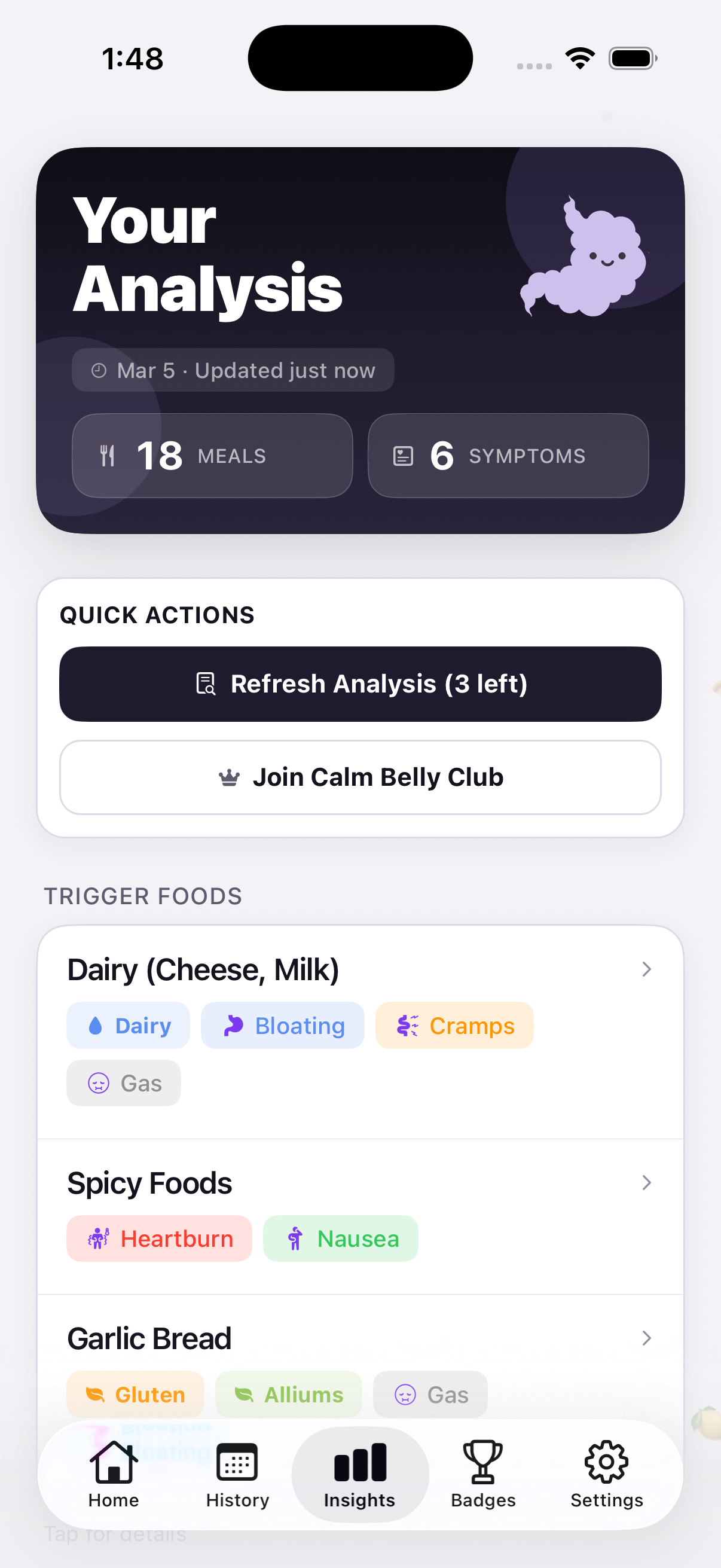Click the smiling stomach mascot
721x1568 pixels.
pos(584,259)
